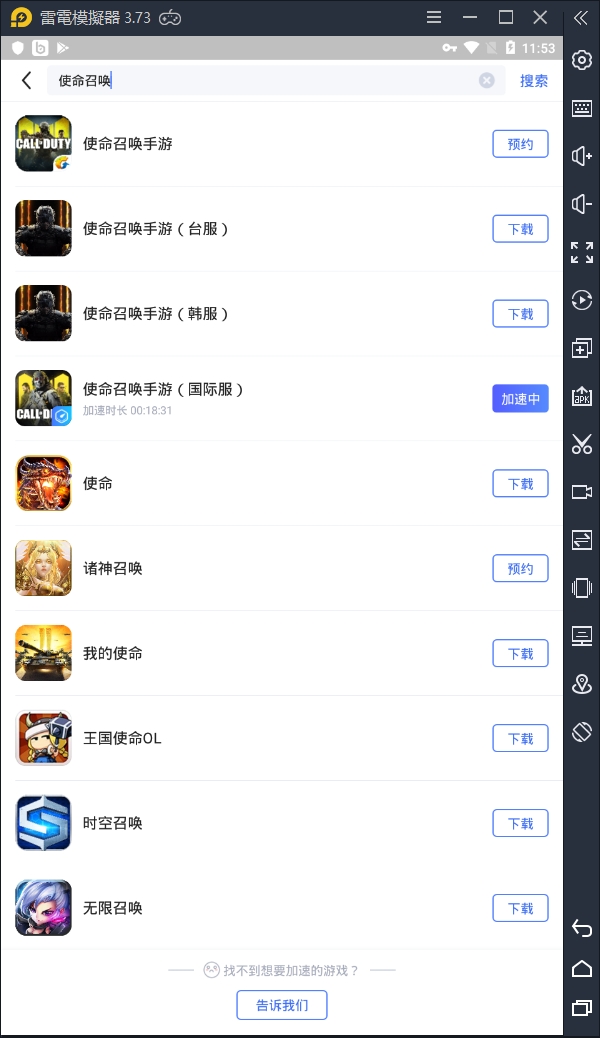
Task: Download the game 使命
Action: tap(521, 483)
